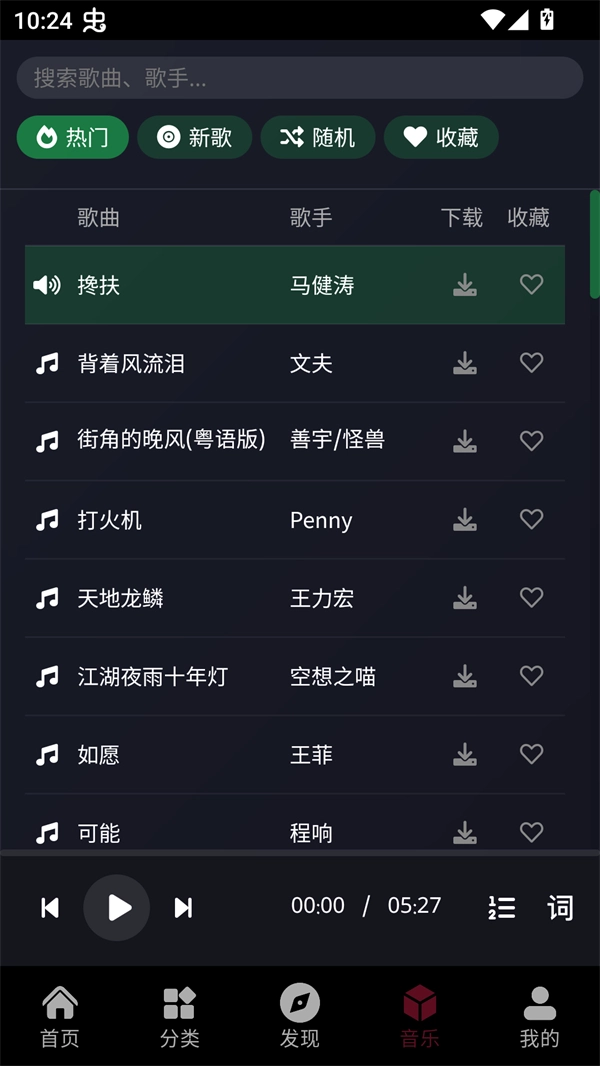Download the song 打火机

point(465,519)
